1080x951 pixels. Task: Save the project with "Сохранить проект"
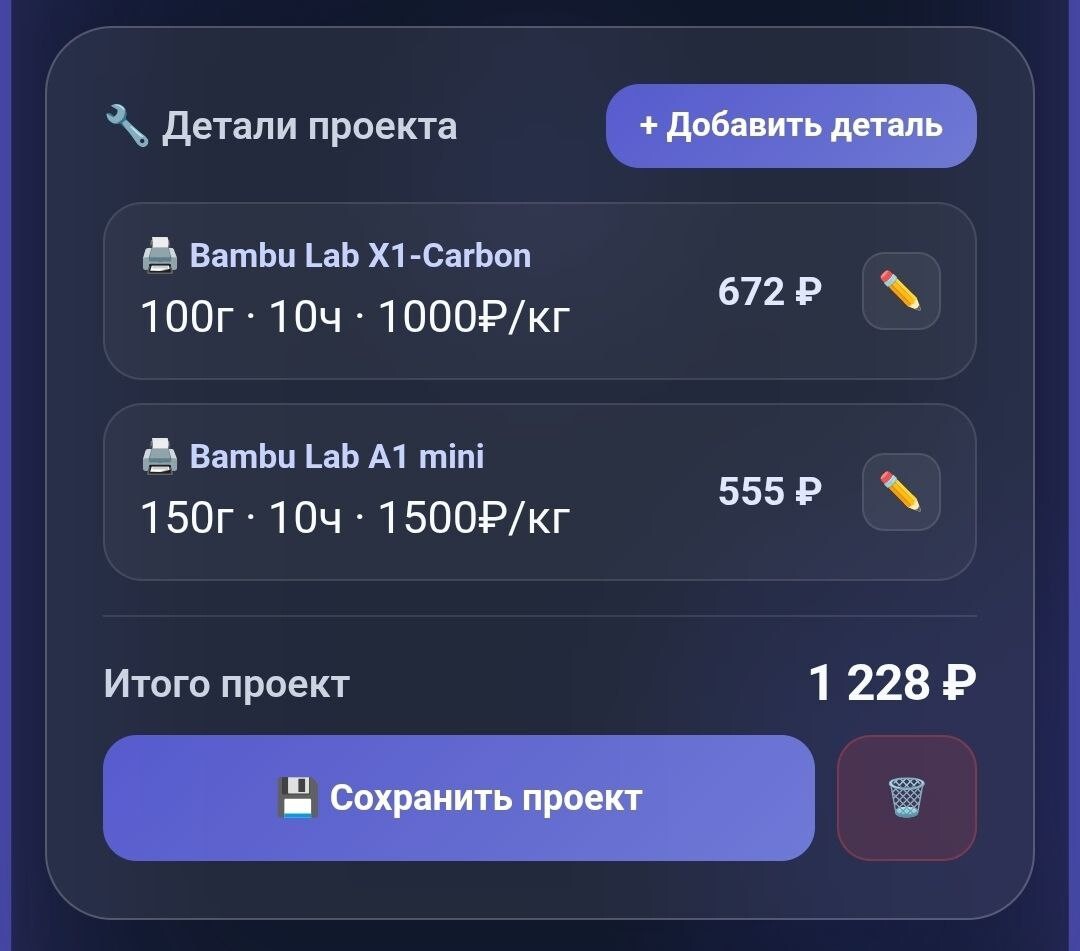458,798
